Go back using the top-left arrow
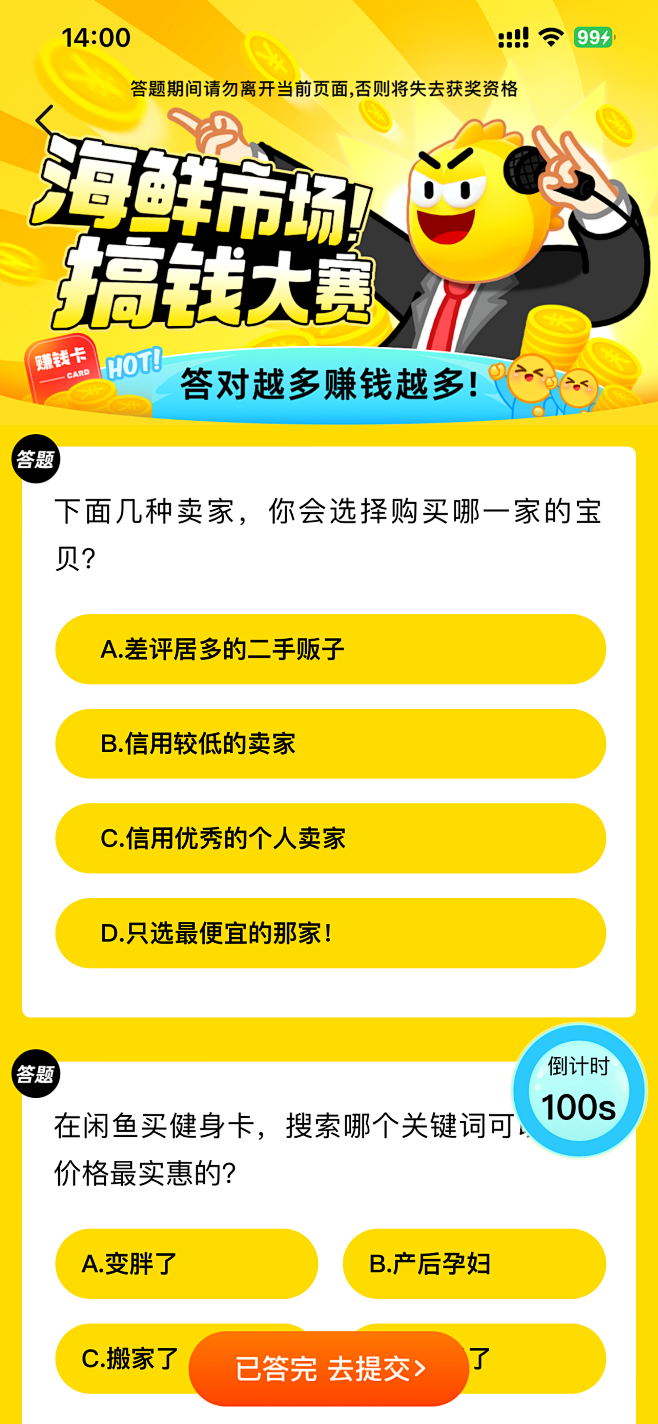The width and height of the screenshot is (658, 1424). (44, 119)
